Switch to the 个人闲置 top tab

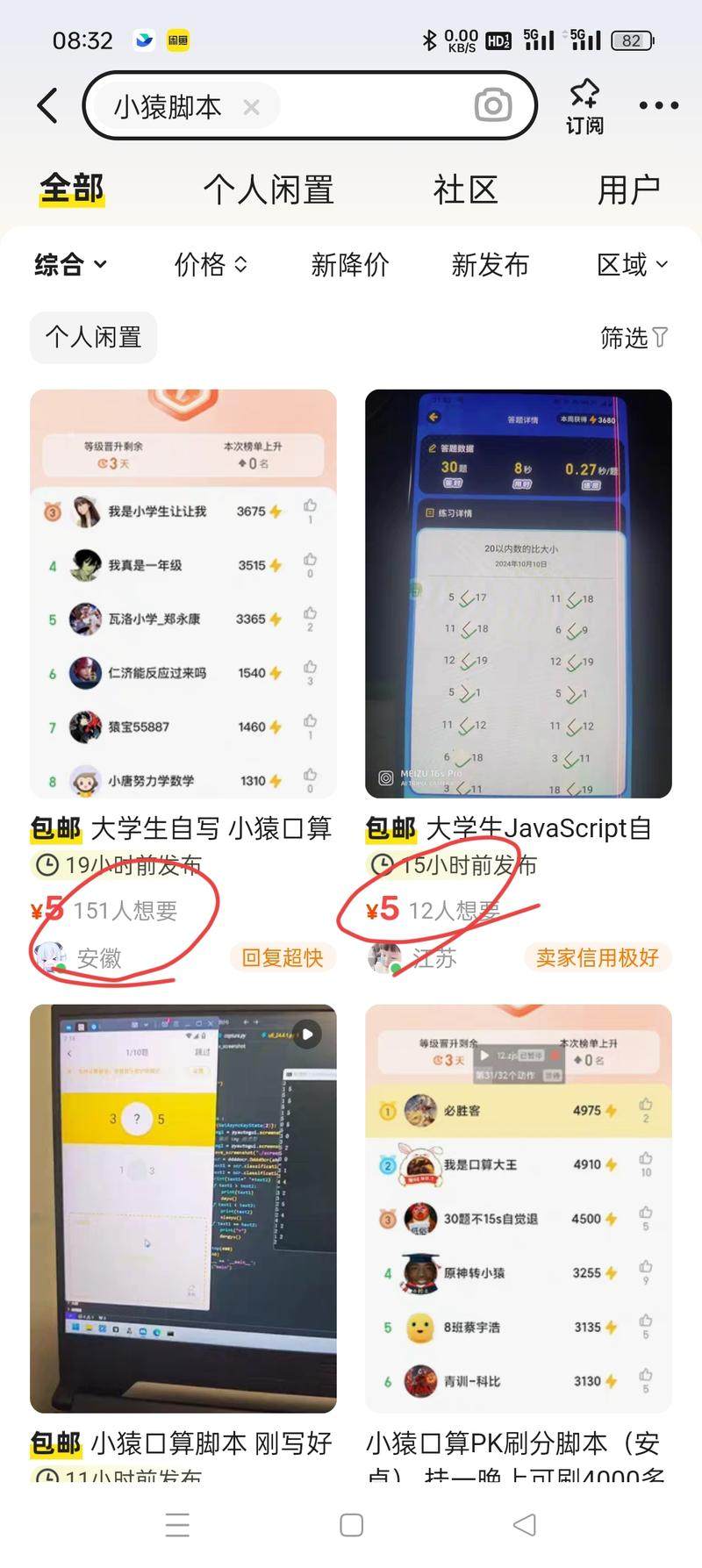[x=269, y=190]
